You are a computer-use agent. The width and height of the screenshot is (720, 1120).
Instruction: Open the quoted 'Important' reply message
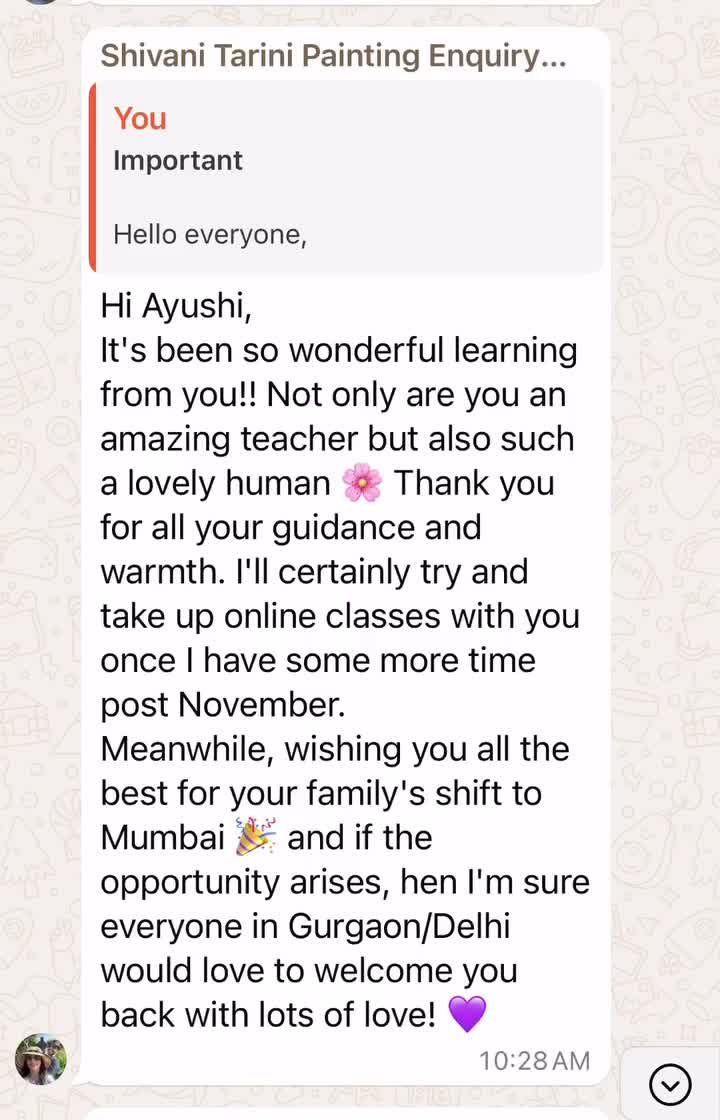pos(346,178)
